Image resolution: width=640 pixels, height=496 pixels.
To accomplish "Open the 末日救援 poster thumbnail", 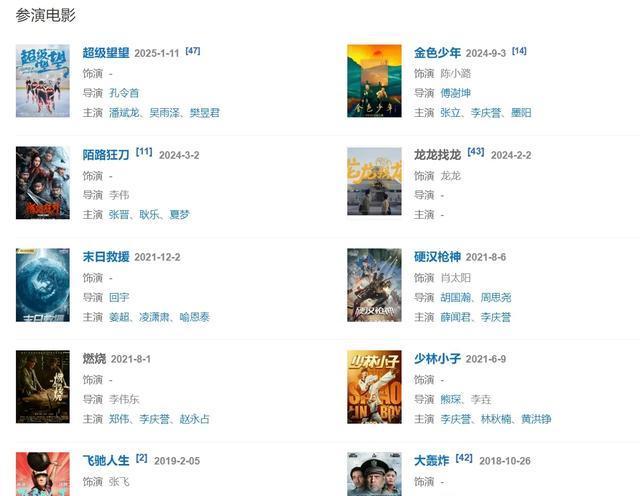I will [x=43, y=285].
